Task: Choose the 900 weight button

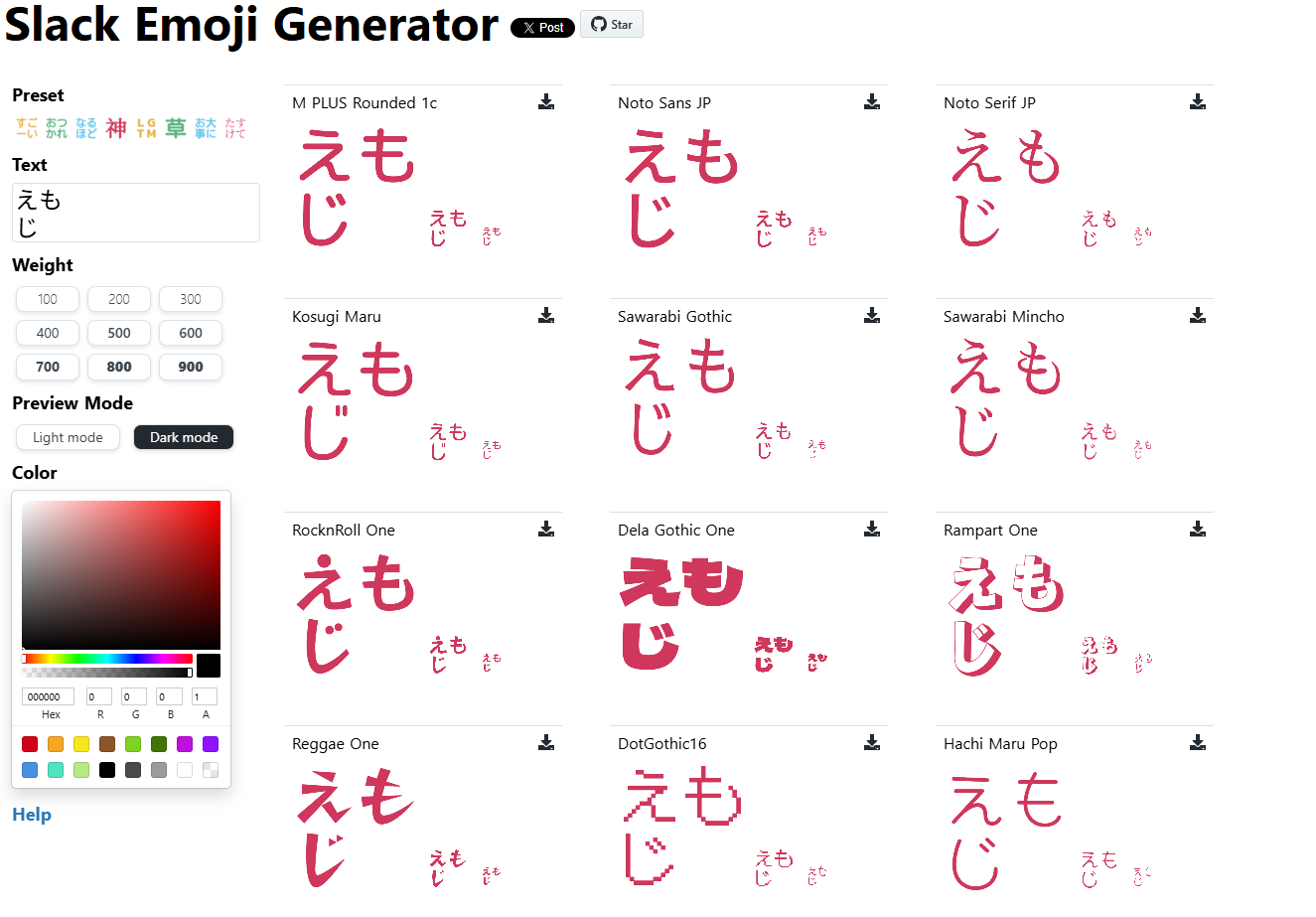Action: click(x=191, y=367)
